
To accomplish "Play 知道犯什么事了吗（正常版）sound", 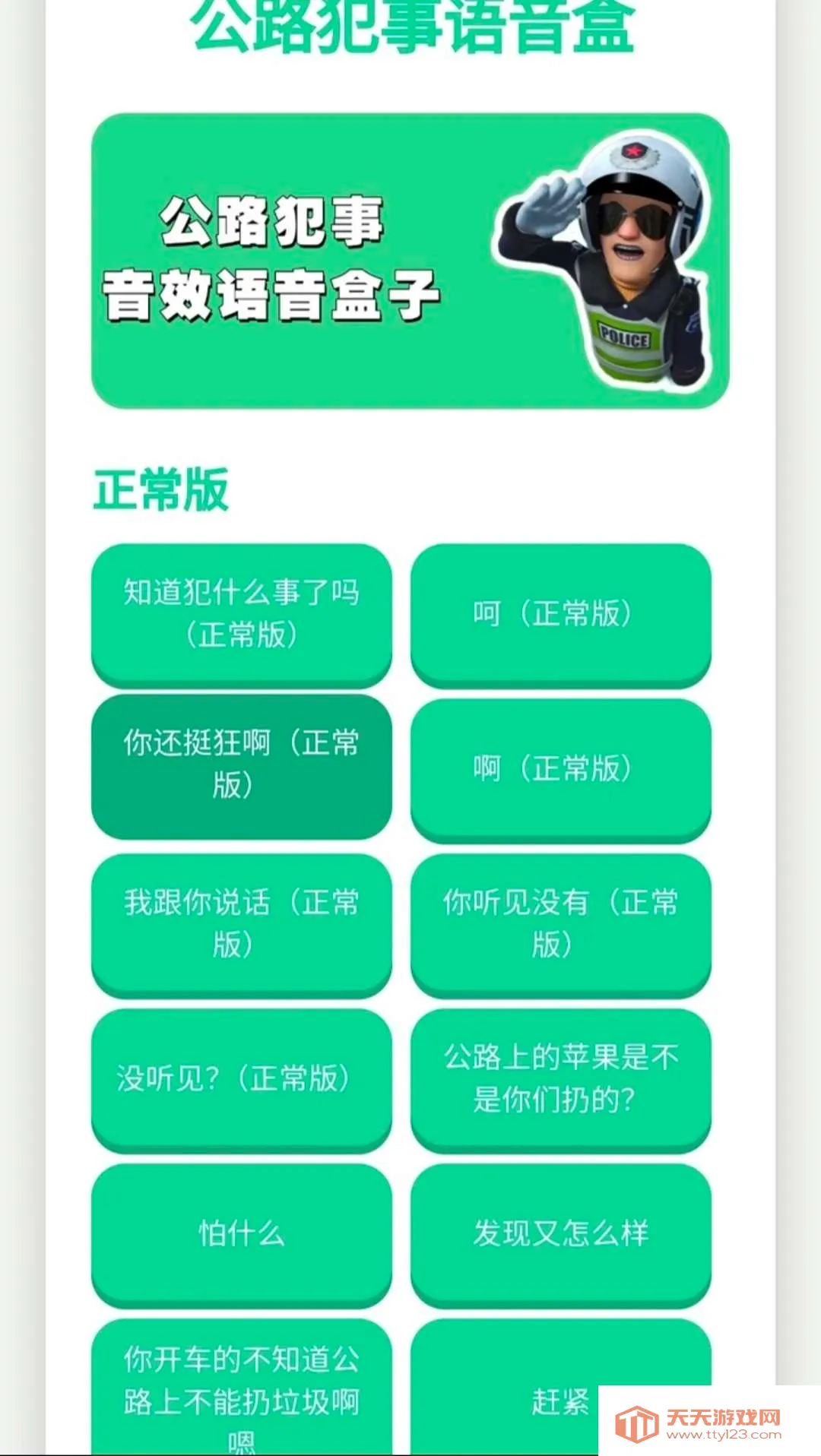I will point(241,613).
